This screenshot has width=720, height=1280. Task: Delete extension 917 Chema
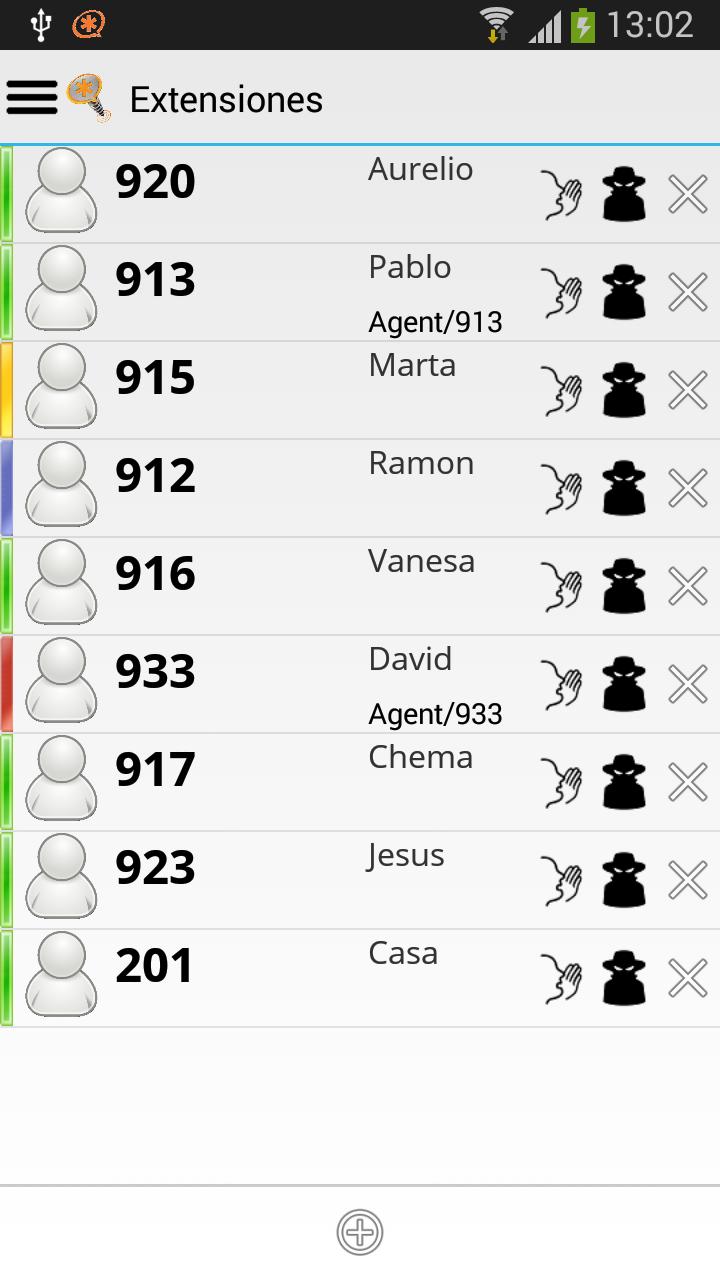[688, 782]
